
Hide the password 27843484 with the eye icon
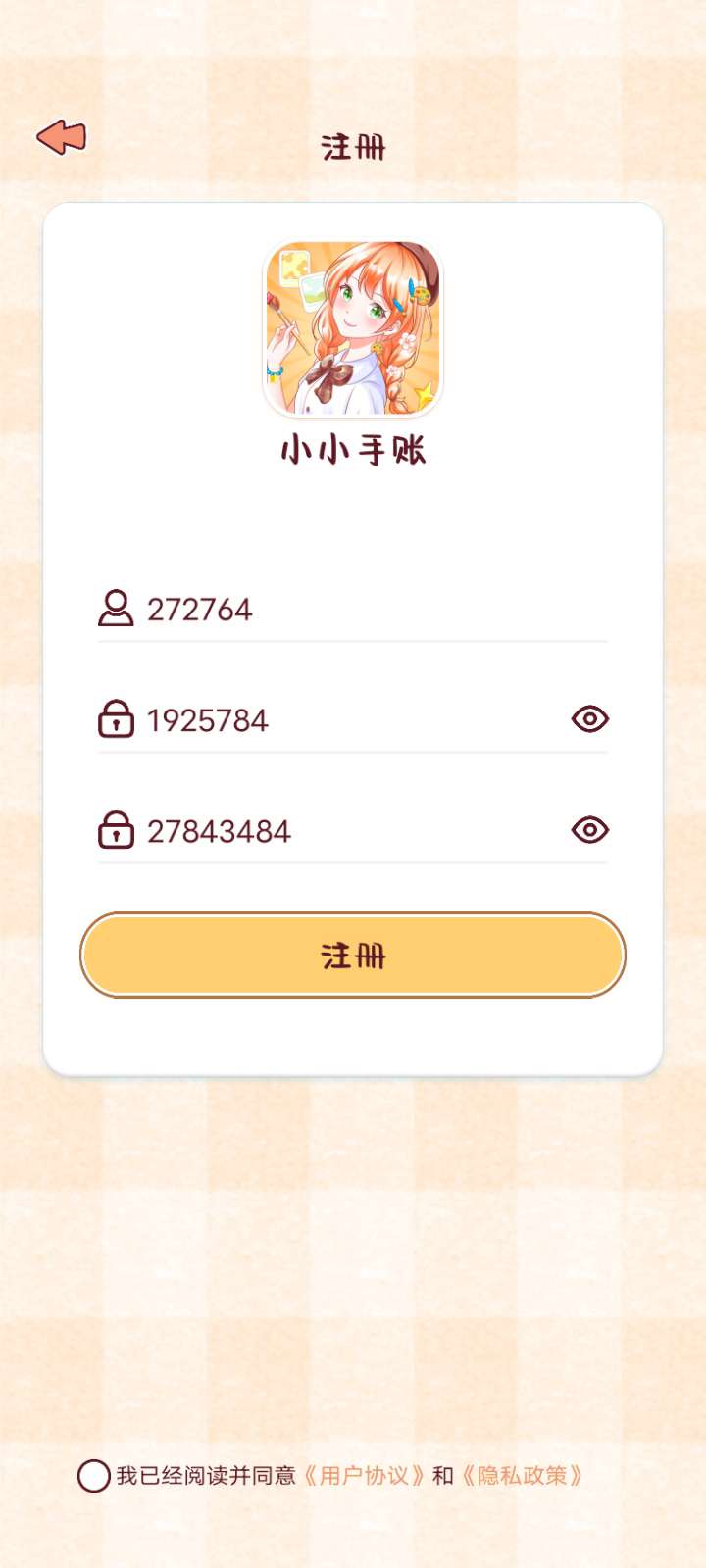pos(589,830)
